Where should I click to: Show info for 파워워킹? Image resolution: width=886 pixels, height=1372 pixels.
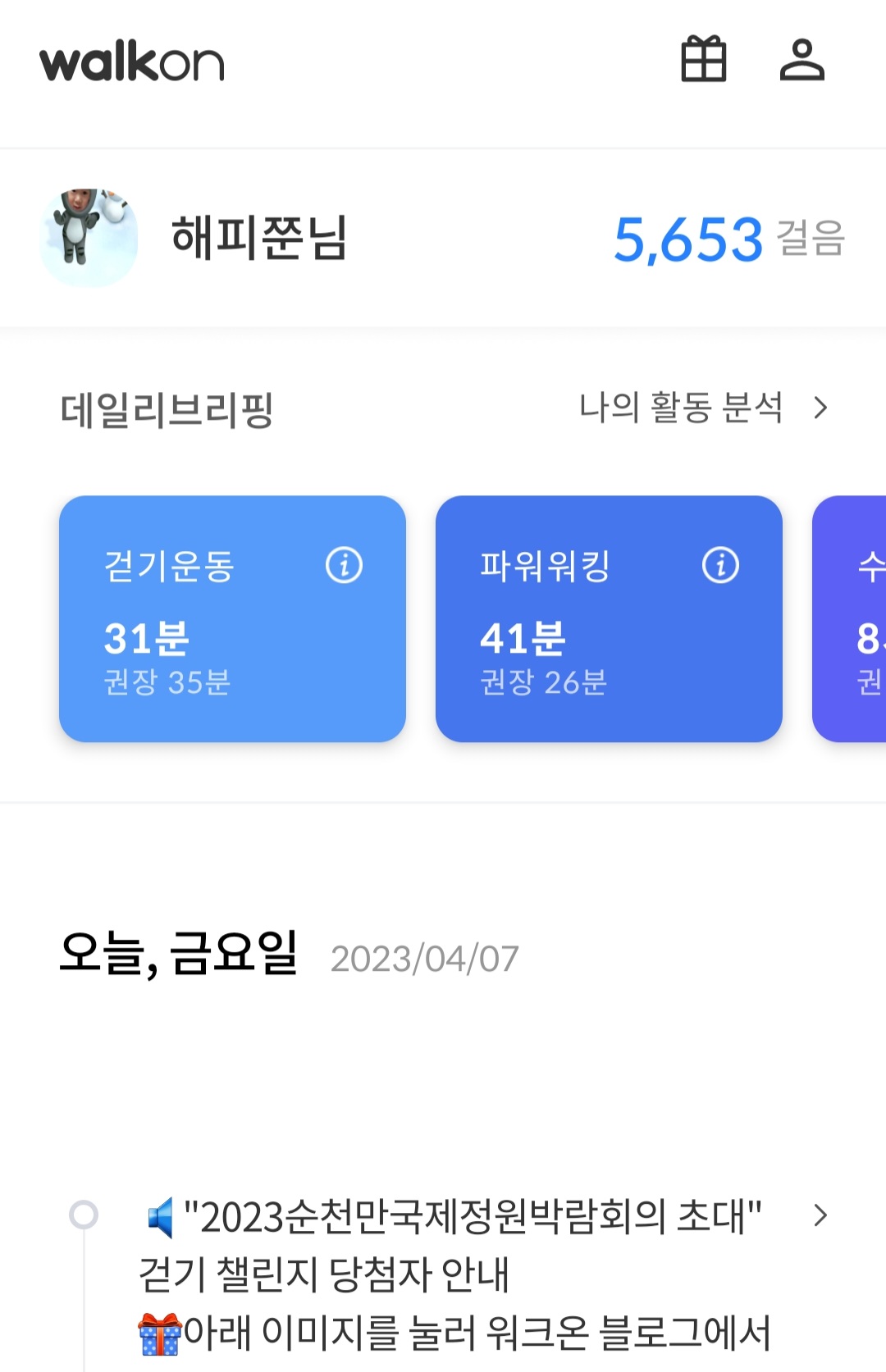click(720, 565)
